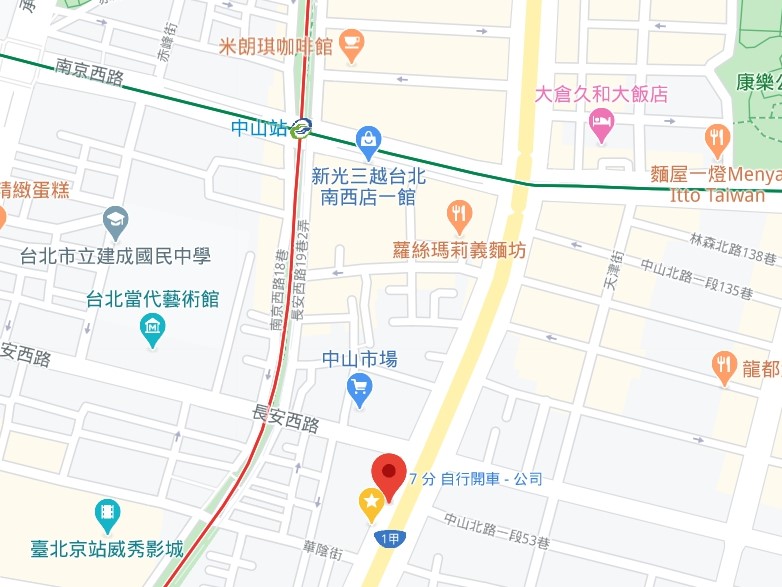Tap the 龍都 restaurant marker
Image resolution: width=782 pixels, height=587 pixels.
coord(724,367)
